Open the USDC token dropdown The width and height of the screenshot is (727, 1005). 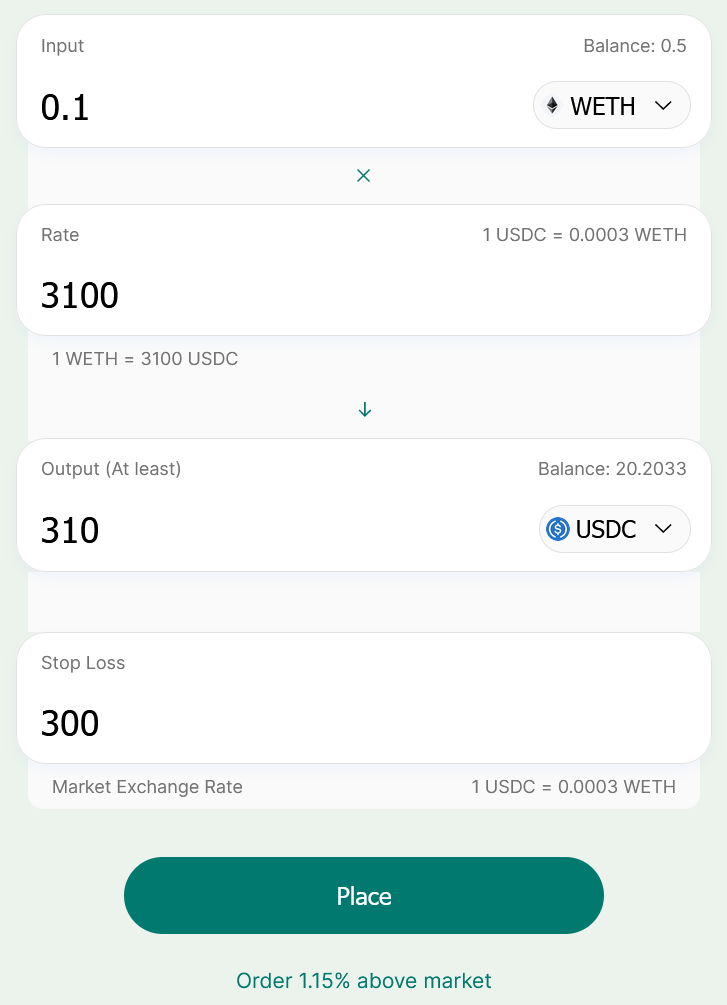click(614, 529)
